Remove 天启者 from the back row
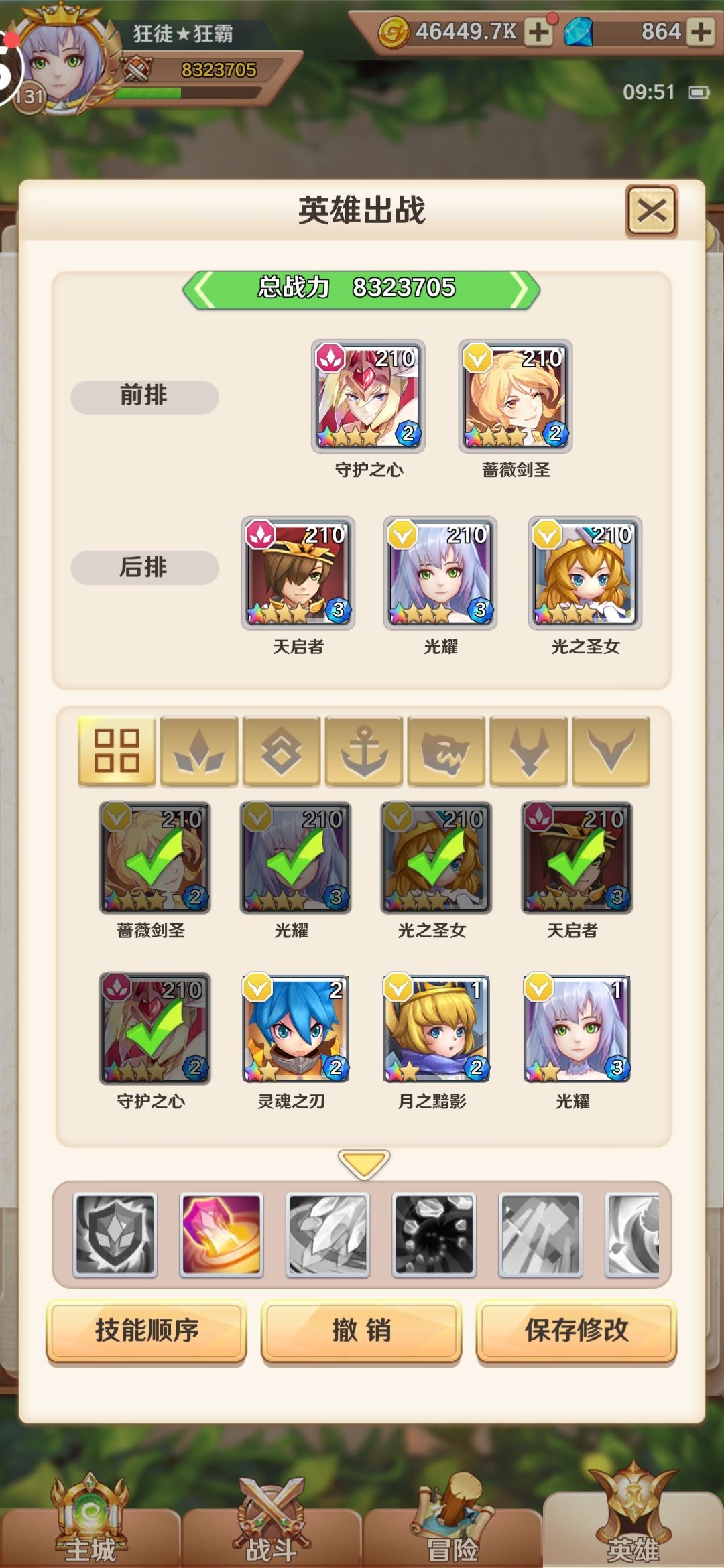The height and width of the screenshot is (1568, 724). tap(298, 573)
